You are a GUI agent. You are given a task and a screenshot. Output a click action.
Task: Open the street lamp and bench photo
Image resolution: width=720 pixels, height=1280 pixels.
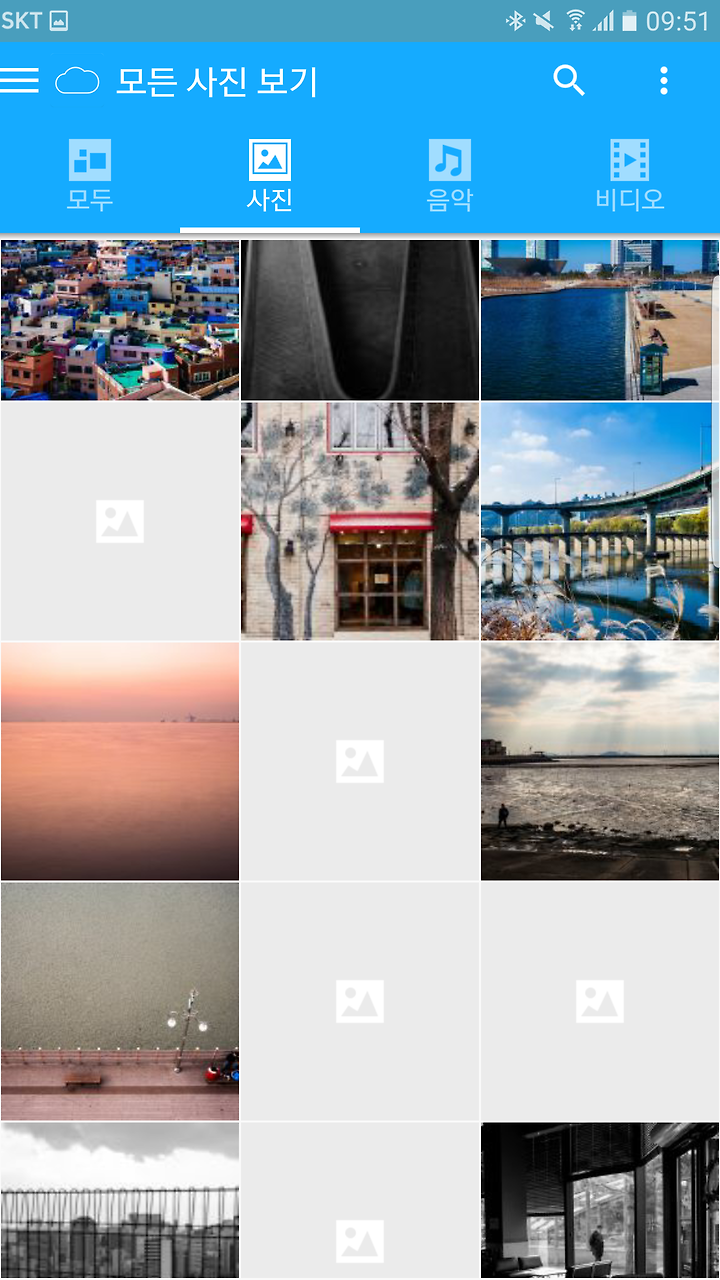[x=120, y=1001]
